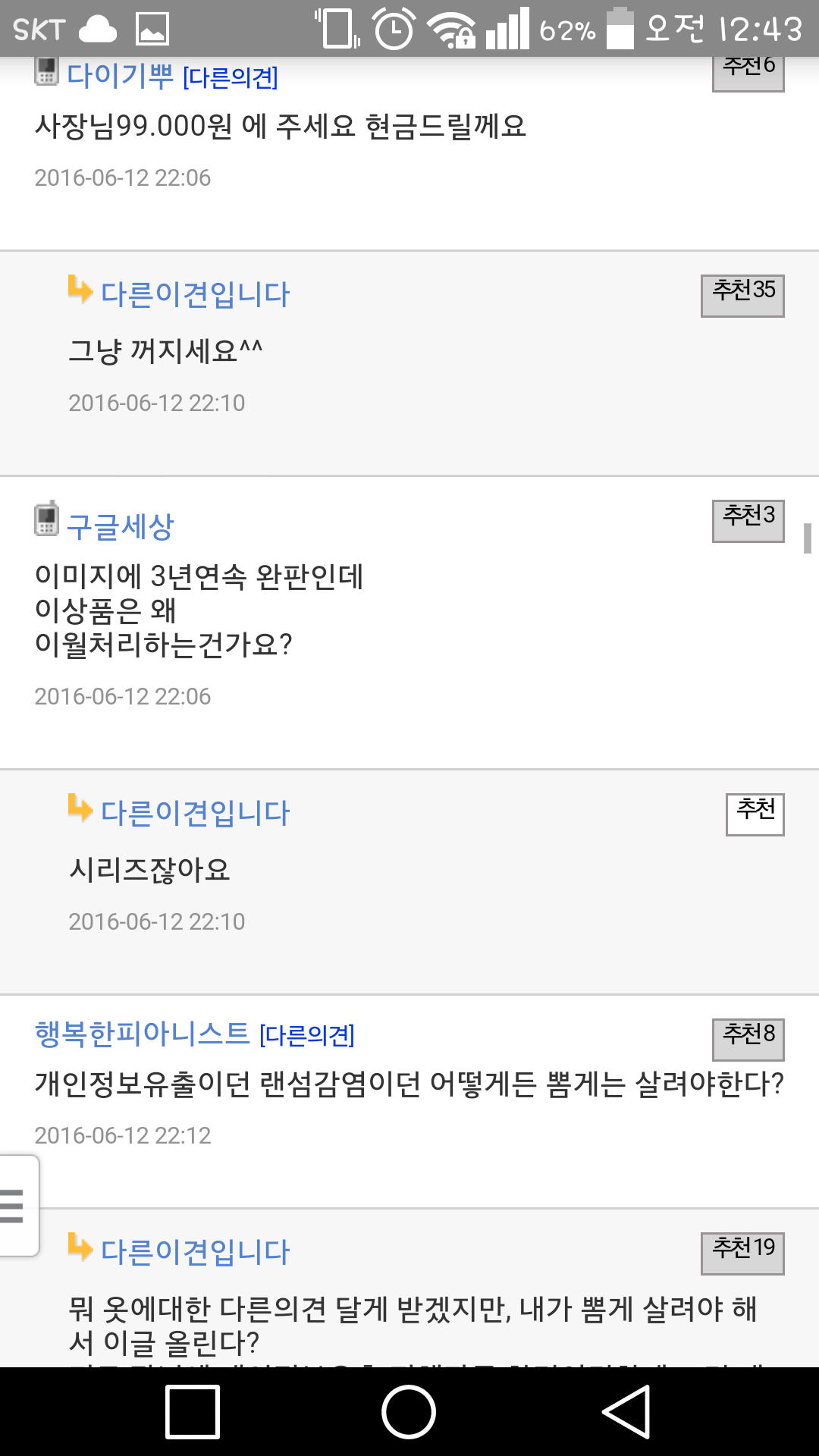Open 행복한피아니스트's profile link

pyautogui.click(x=142, y=1034)
